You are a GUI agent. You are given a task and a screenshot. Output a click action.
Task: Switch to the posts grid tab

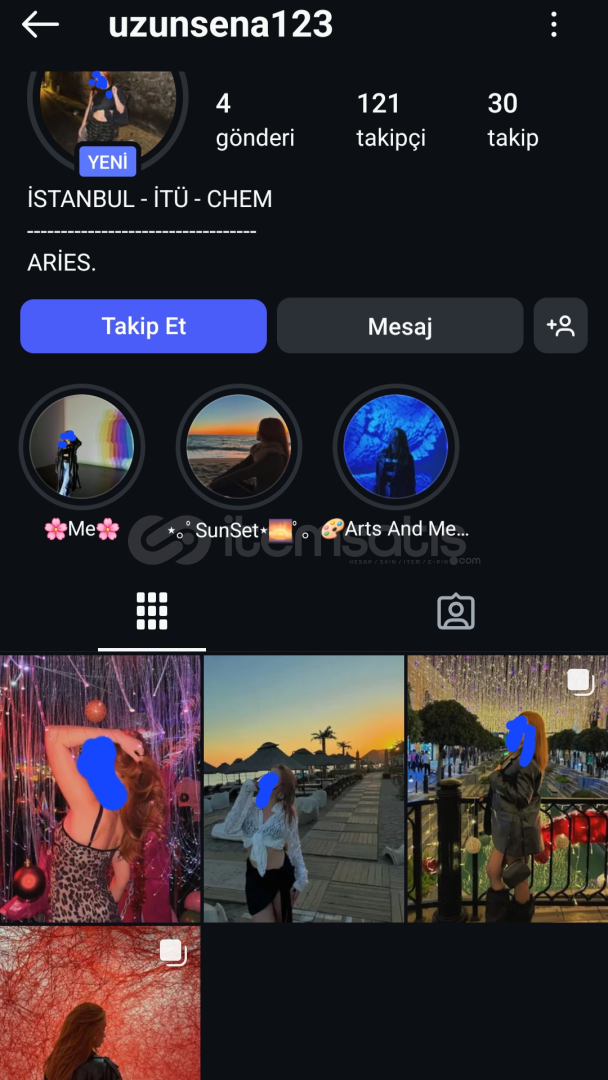[x=151, y=611]
